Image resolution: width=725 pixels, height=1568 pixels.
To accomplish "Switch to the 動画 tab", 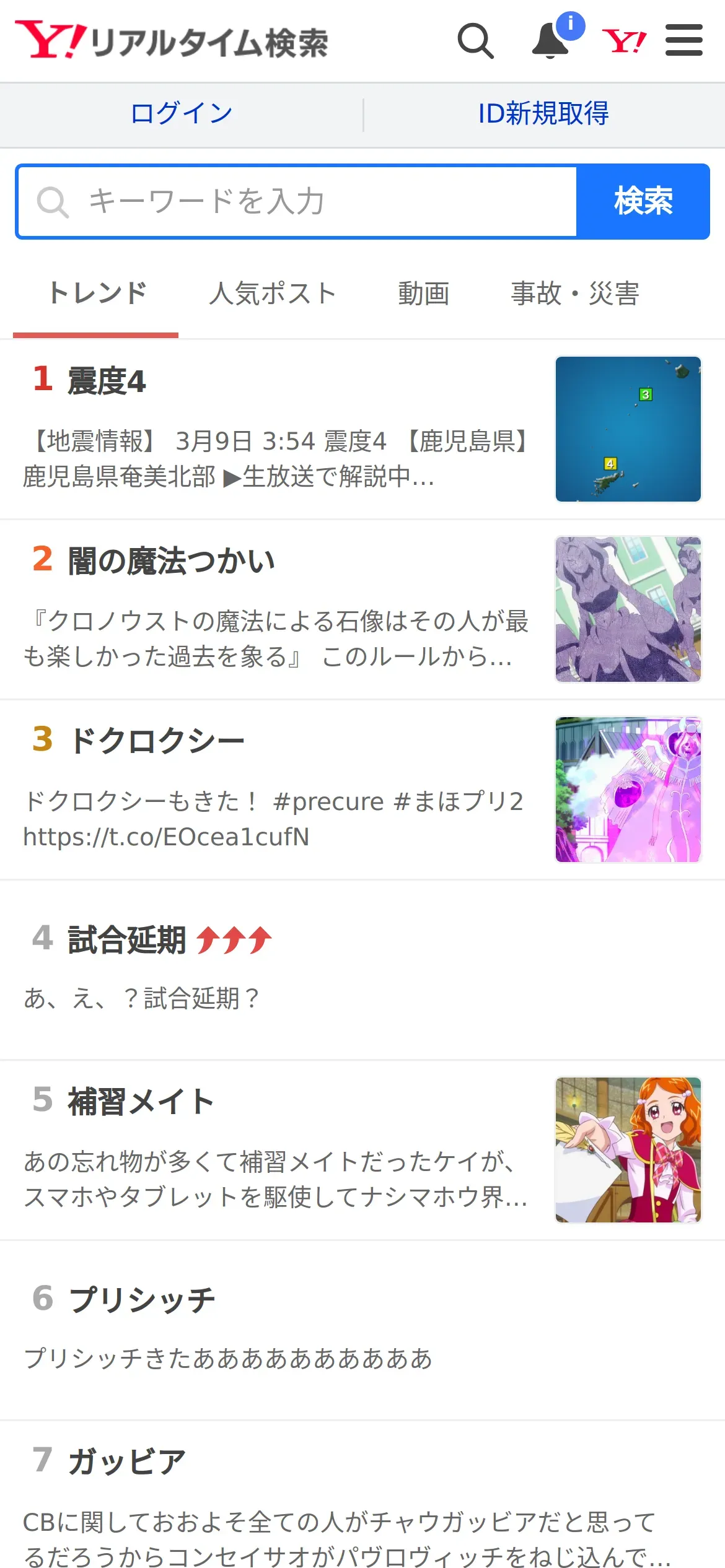I will tap(424, 294).
